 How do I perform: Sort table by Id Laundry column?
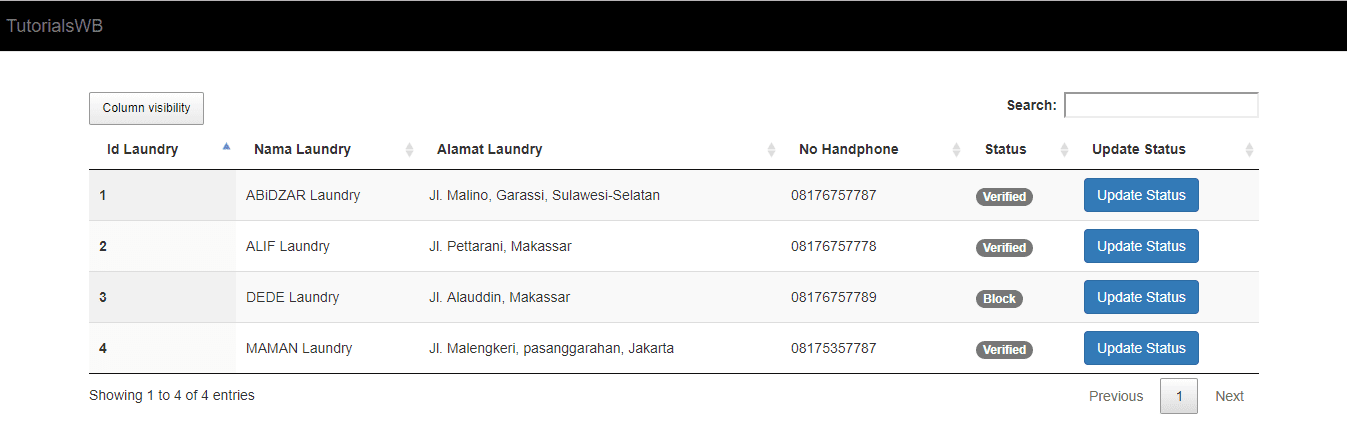(162, 149)
